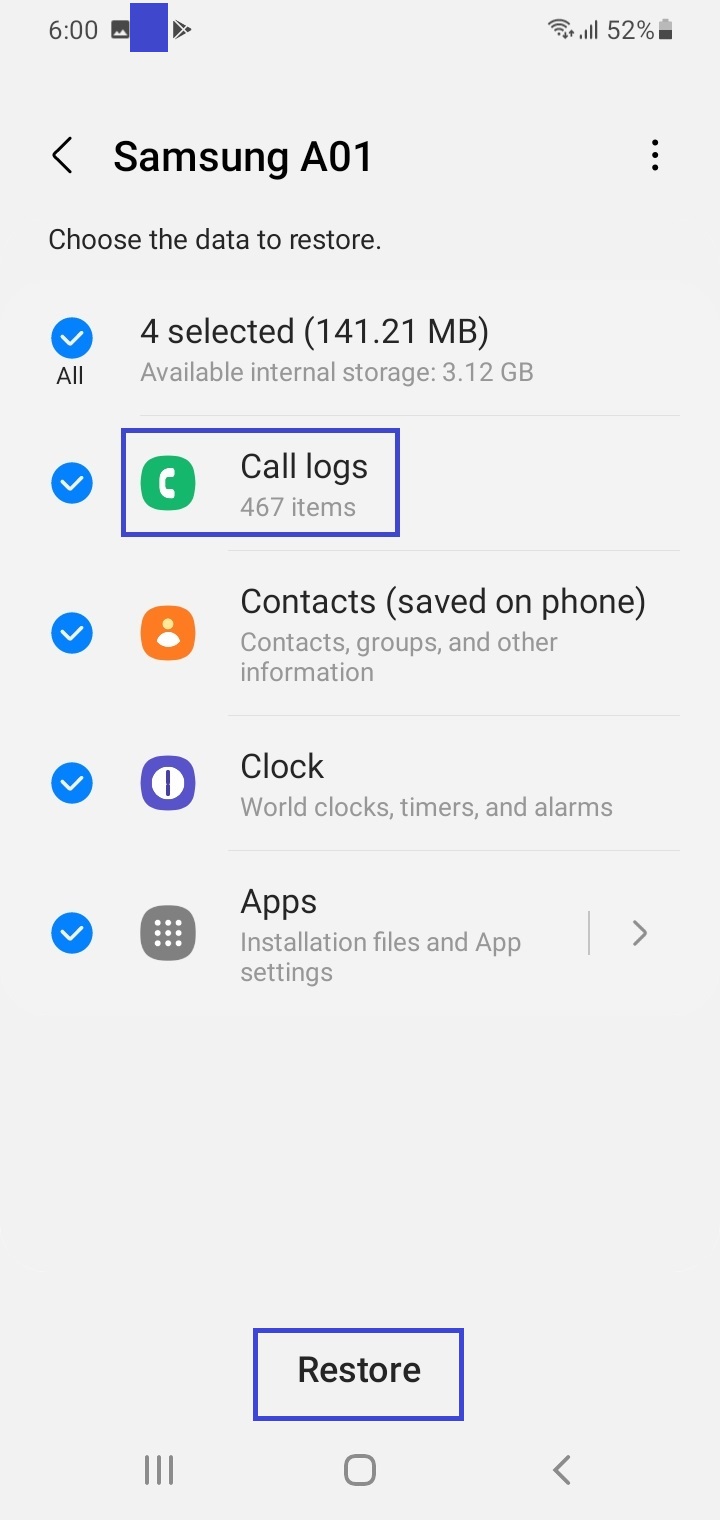This screenshot has height=1520, width=720.
Task: Uncheck the All selection checkbox
Action: (72, 340)
